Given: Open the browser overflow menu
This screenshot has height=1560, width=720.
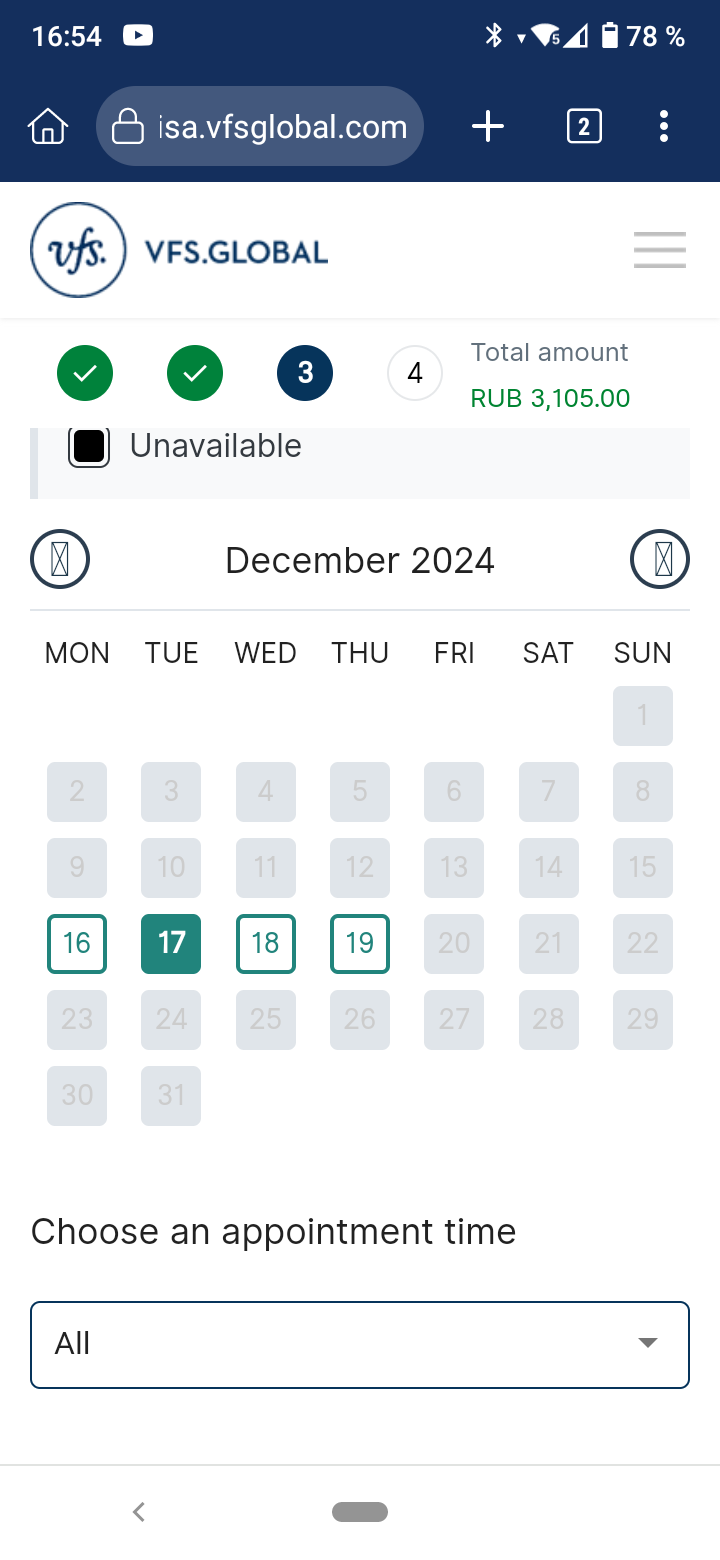Looking at the screenshot, I should click(x=664, y=127).
